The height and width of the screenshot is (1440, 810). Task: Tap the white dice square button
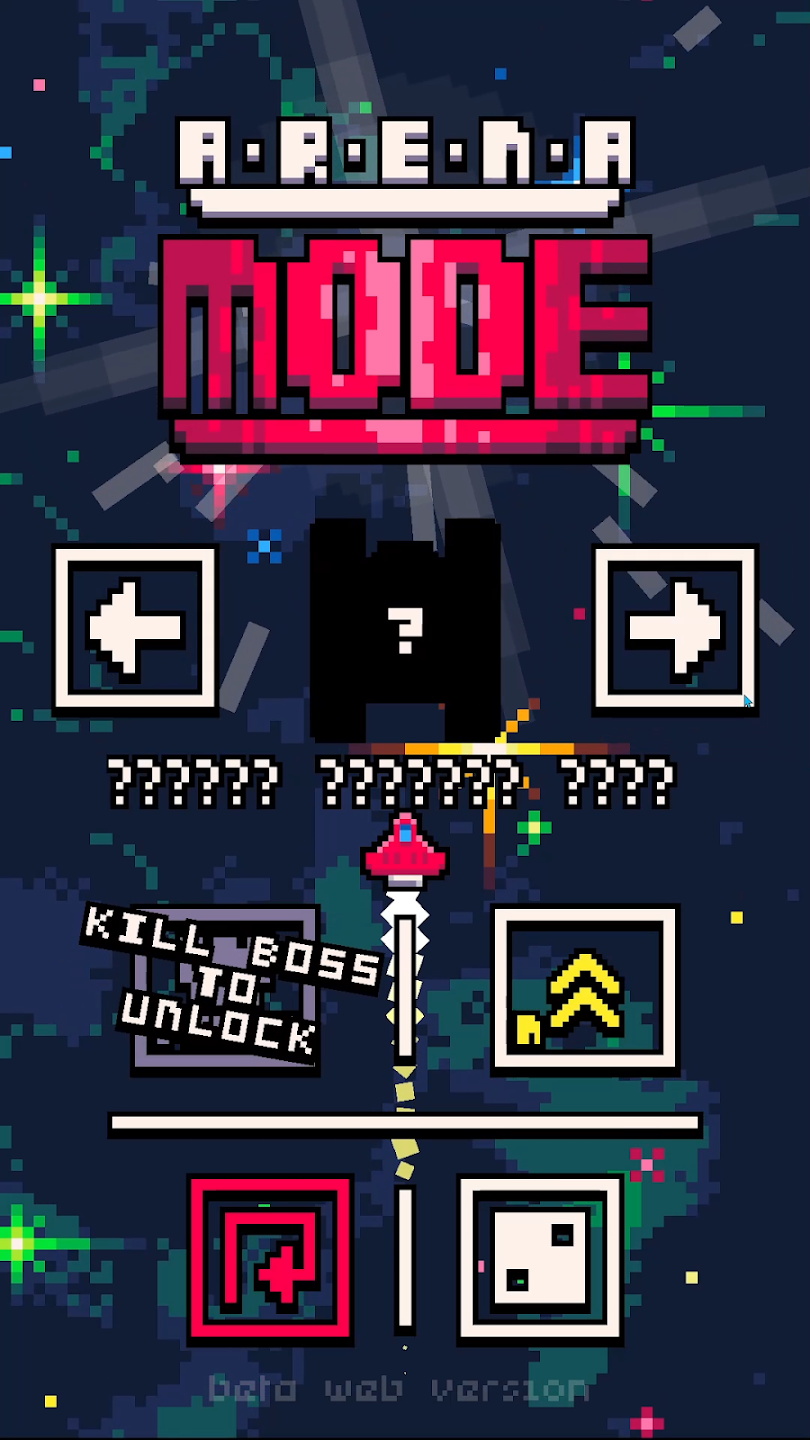point(540,1259)
